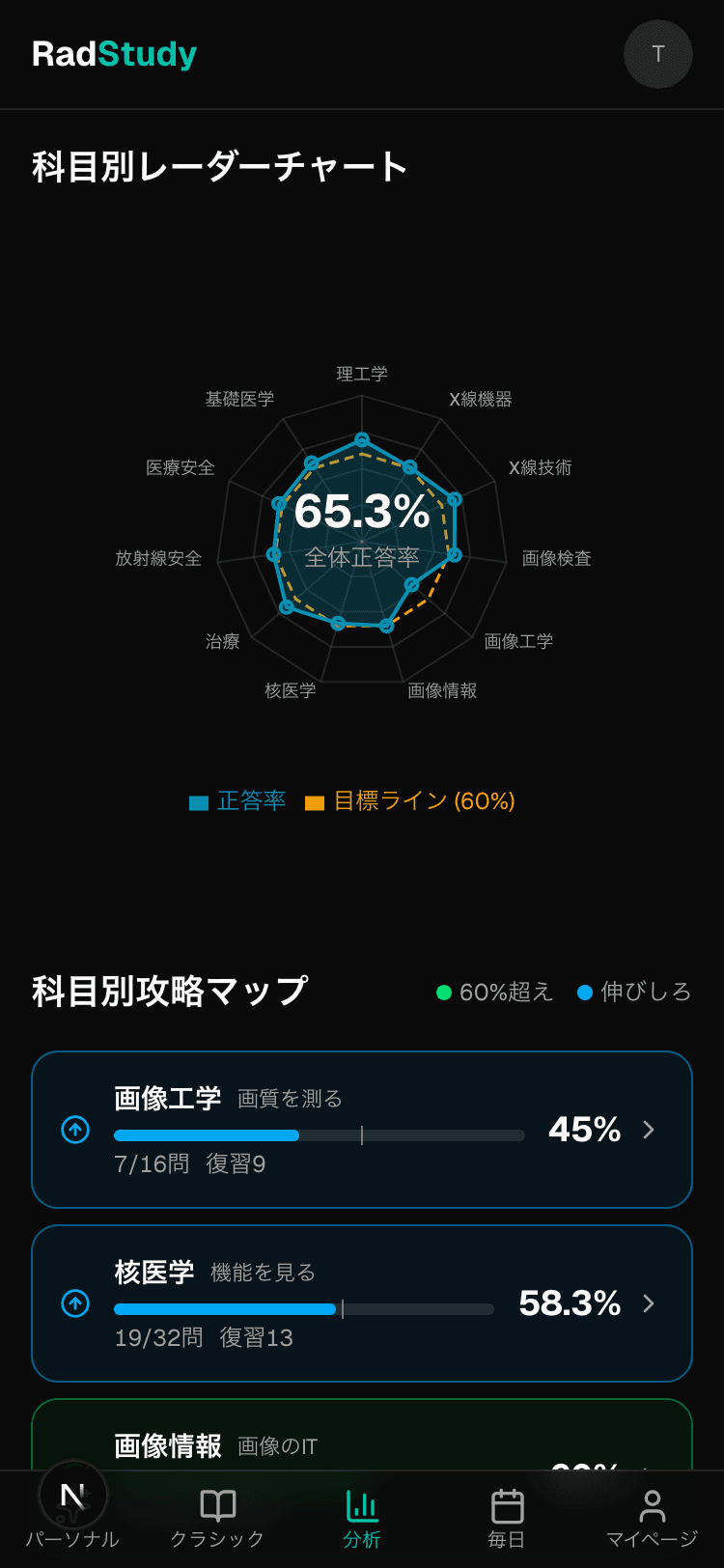Toggle the 正答率 legend entry
The width and height of the screenshot is (724, 1568).
(x=236, y=801)
